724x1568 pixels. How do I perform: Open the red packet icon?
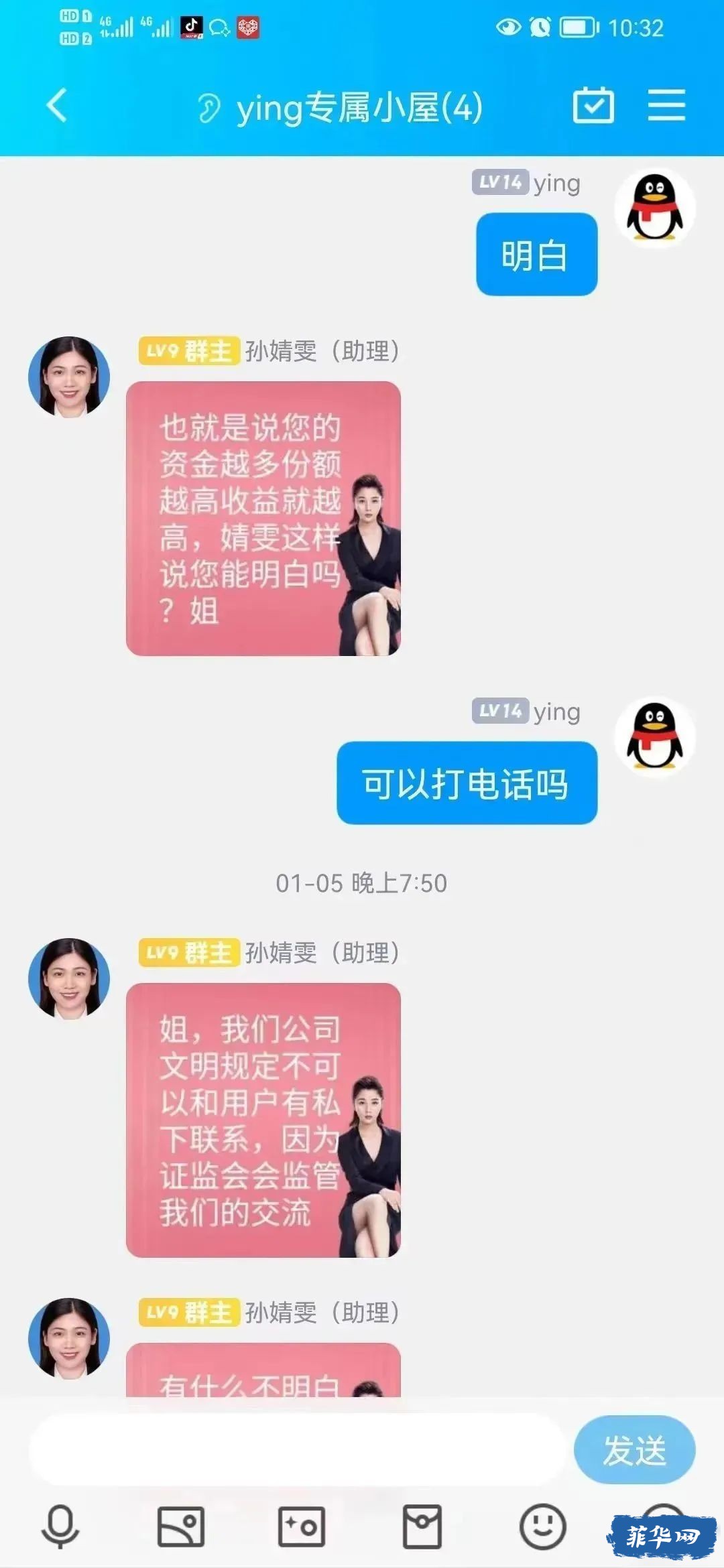click(422, 1527)
